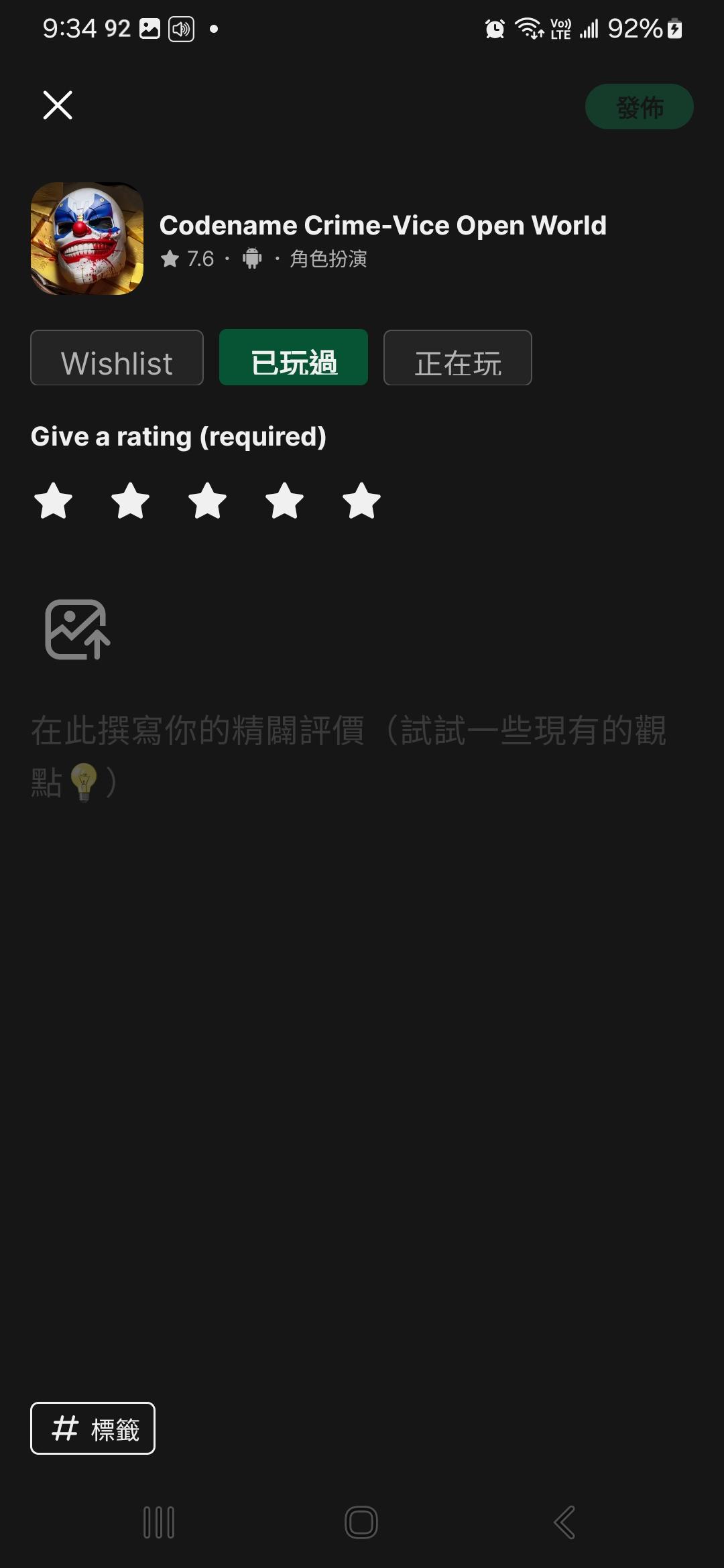Image resolution: width=724 pixels, height=1568 pixels.
Task: Tap the 發佈 publish button
Action: pyautogui.click(x=639, y=107)
